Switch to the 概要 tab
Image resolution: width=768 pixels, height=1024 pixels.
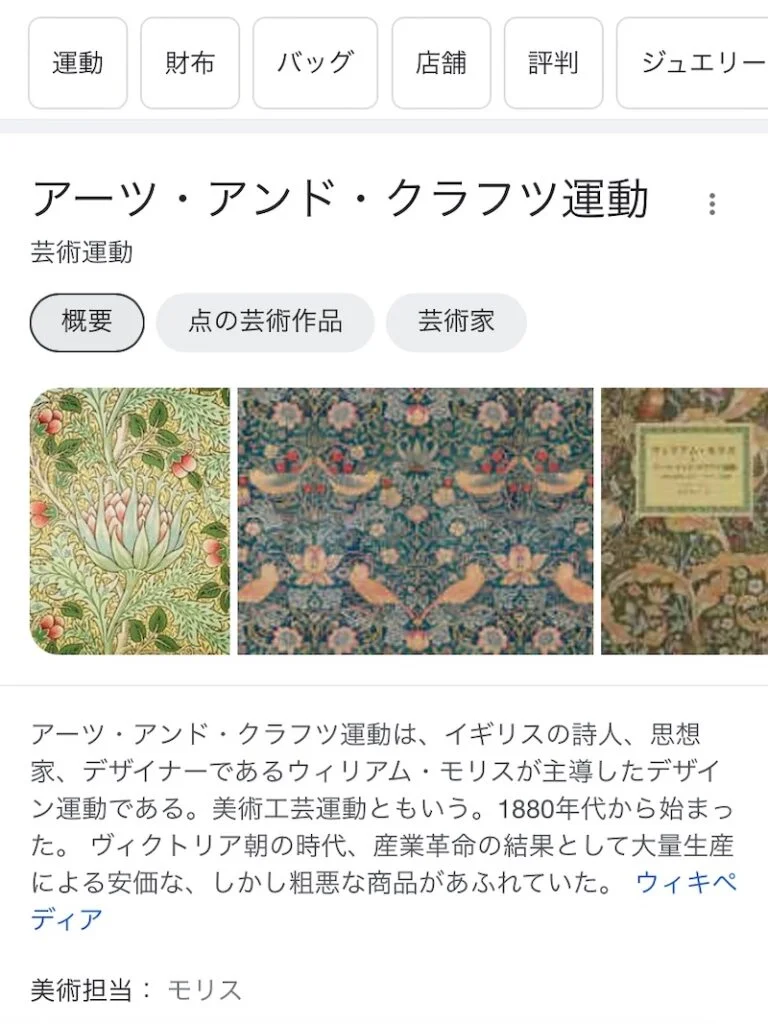click(87, 322)
